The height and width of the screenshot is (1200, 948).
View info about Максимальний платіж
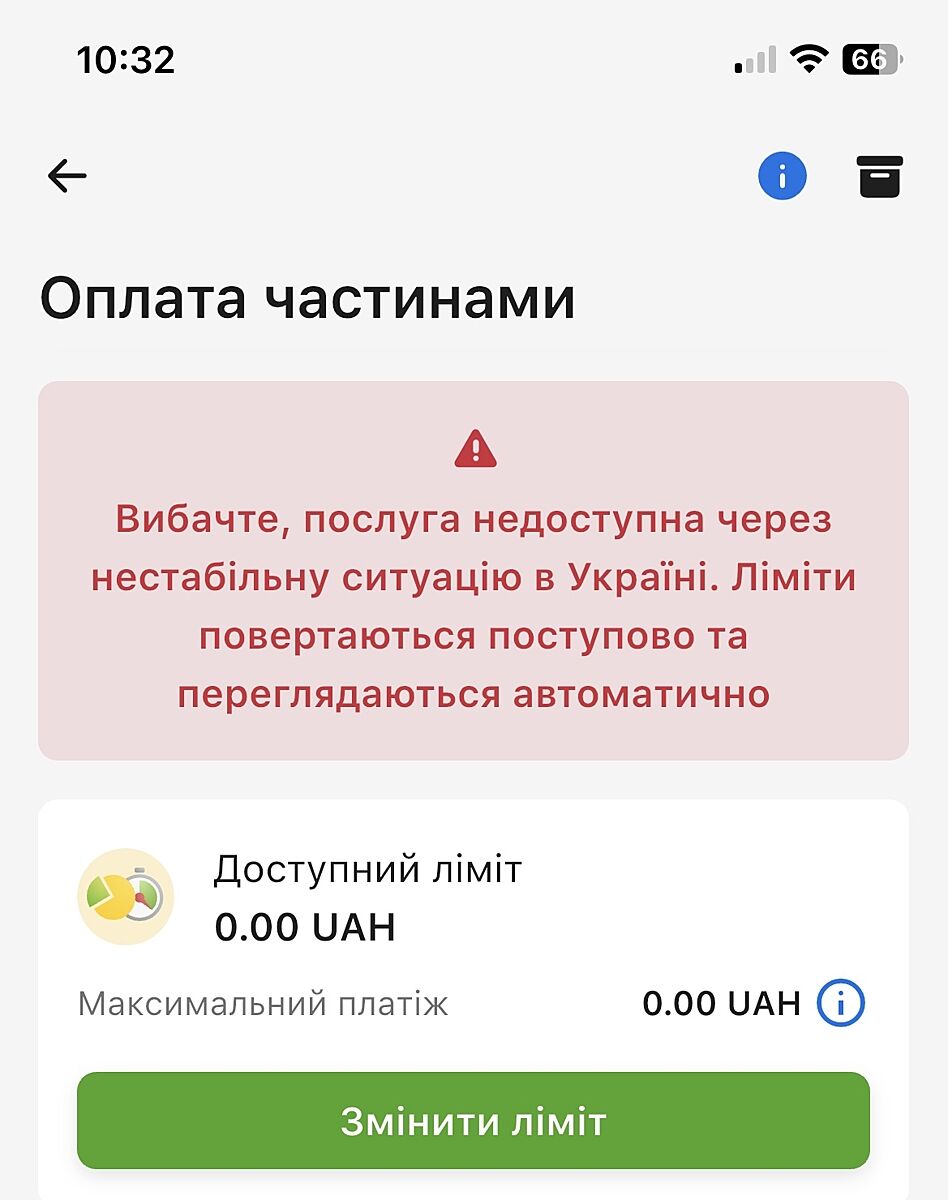[x=840, y=1003]
